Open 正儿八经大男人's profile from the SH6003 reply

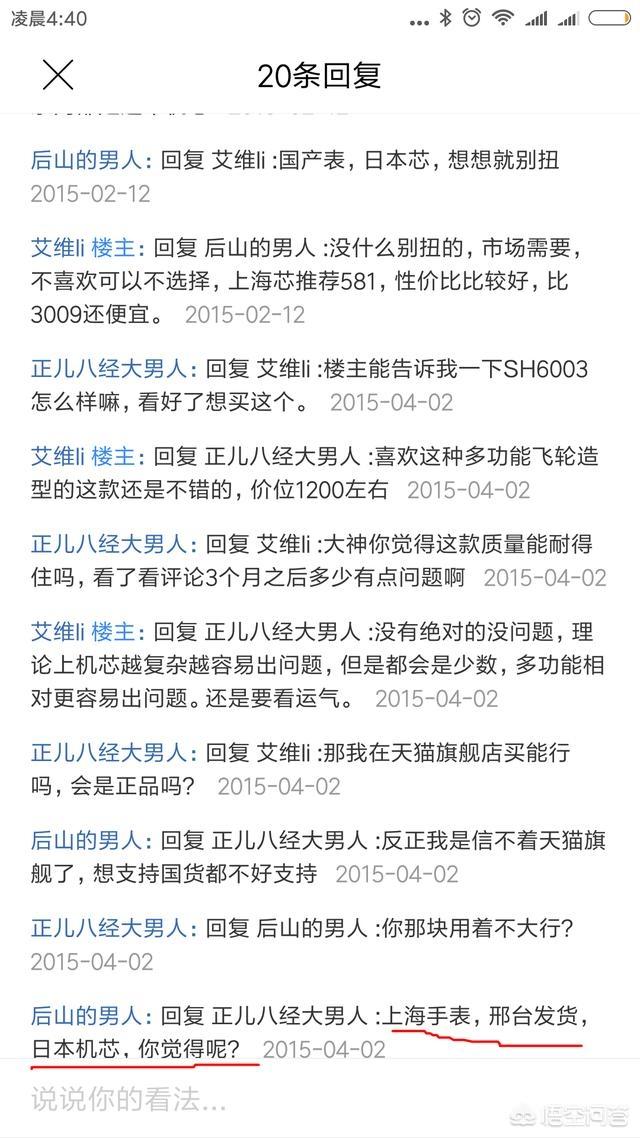112,369
